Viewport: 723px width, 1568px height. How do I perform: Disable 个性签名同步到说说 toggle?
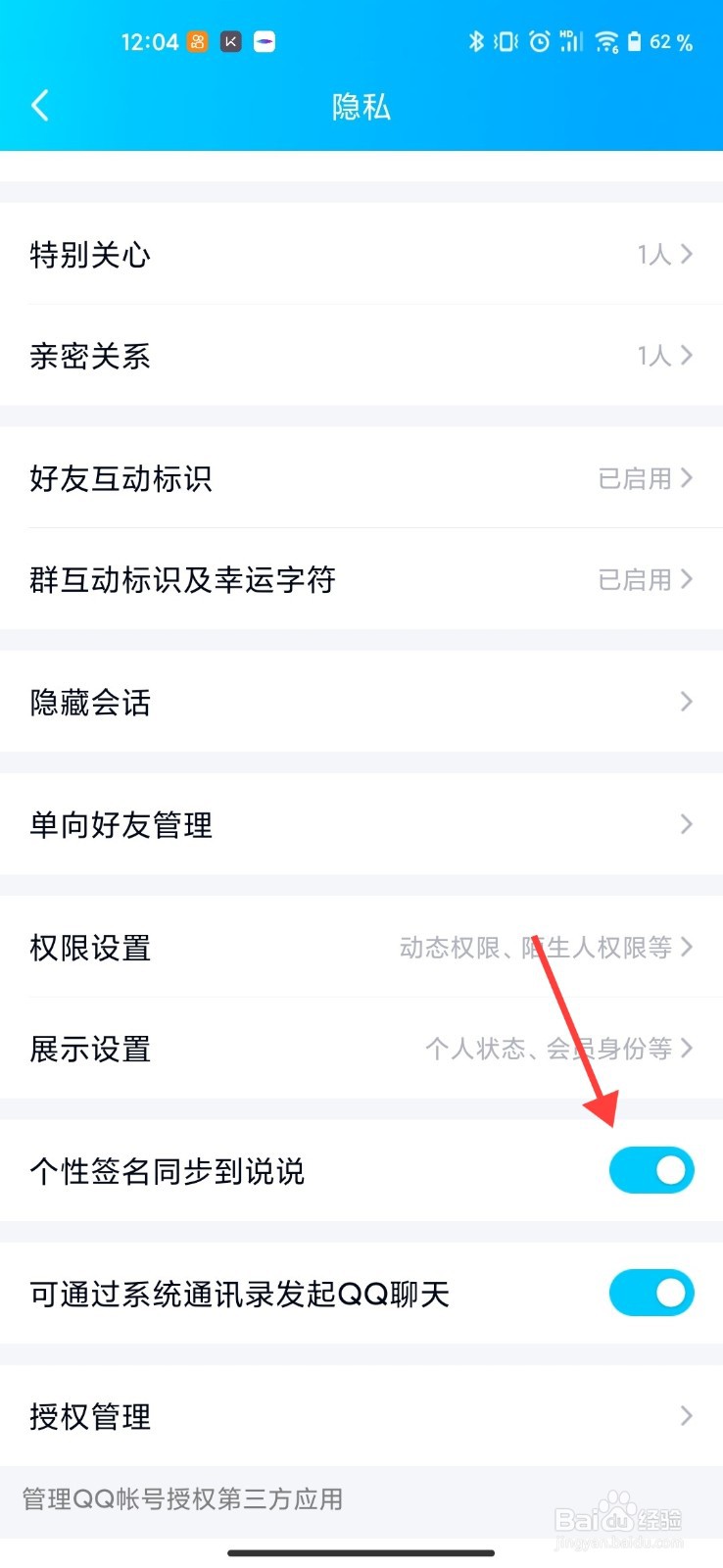(651, 1170)
